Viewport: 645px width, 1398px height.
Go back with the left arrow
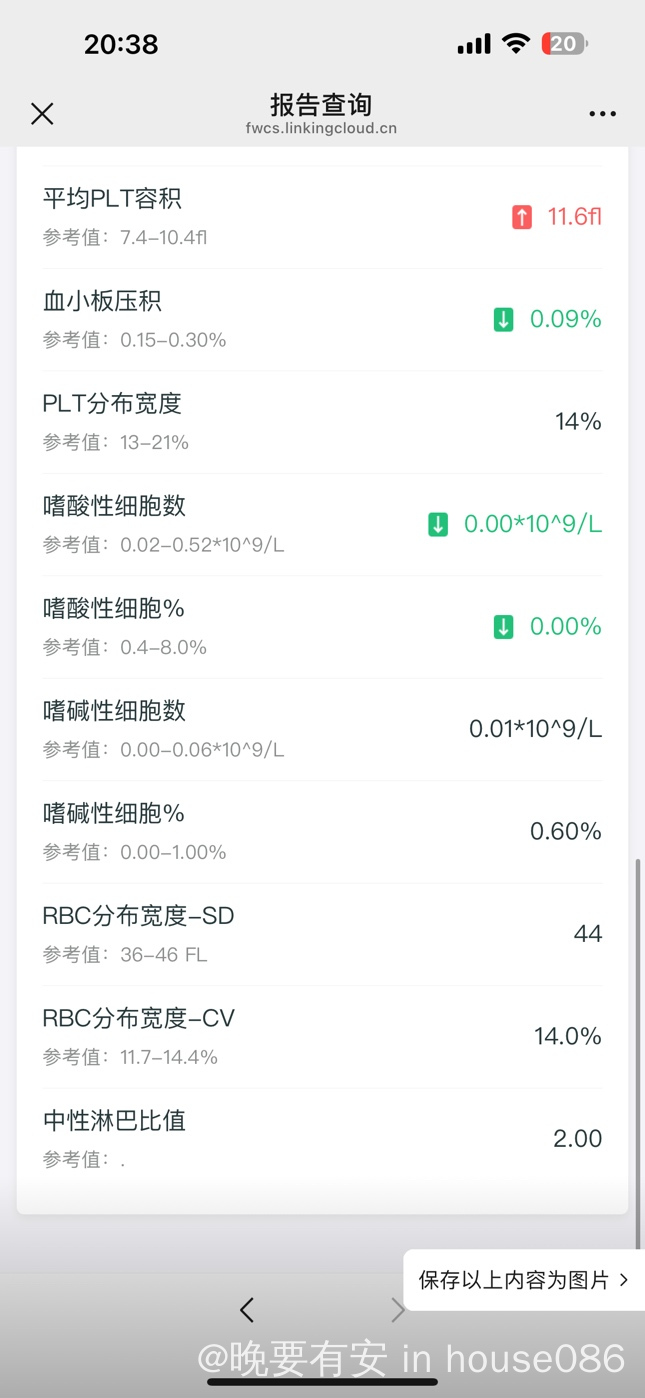247,1310
